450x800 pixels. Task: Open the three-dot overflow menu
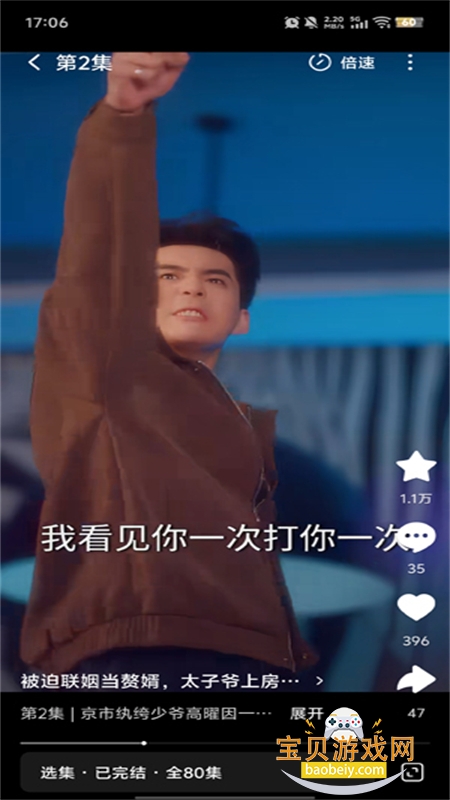pos(410,63)
